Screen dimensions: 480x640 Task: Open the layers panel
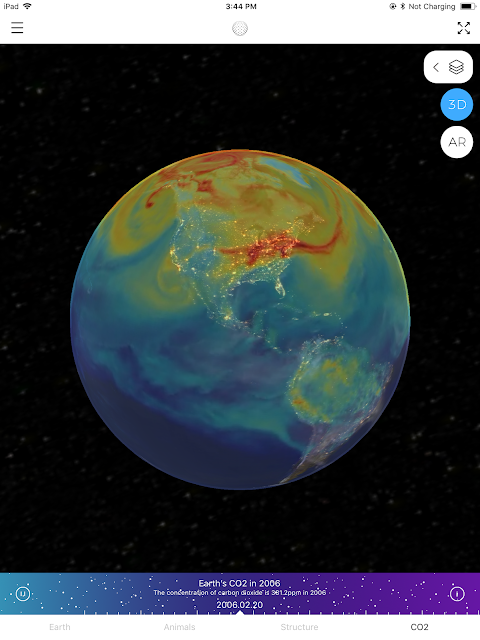pyautogui.click(x=448, y=67)
